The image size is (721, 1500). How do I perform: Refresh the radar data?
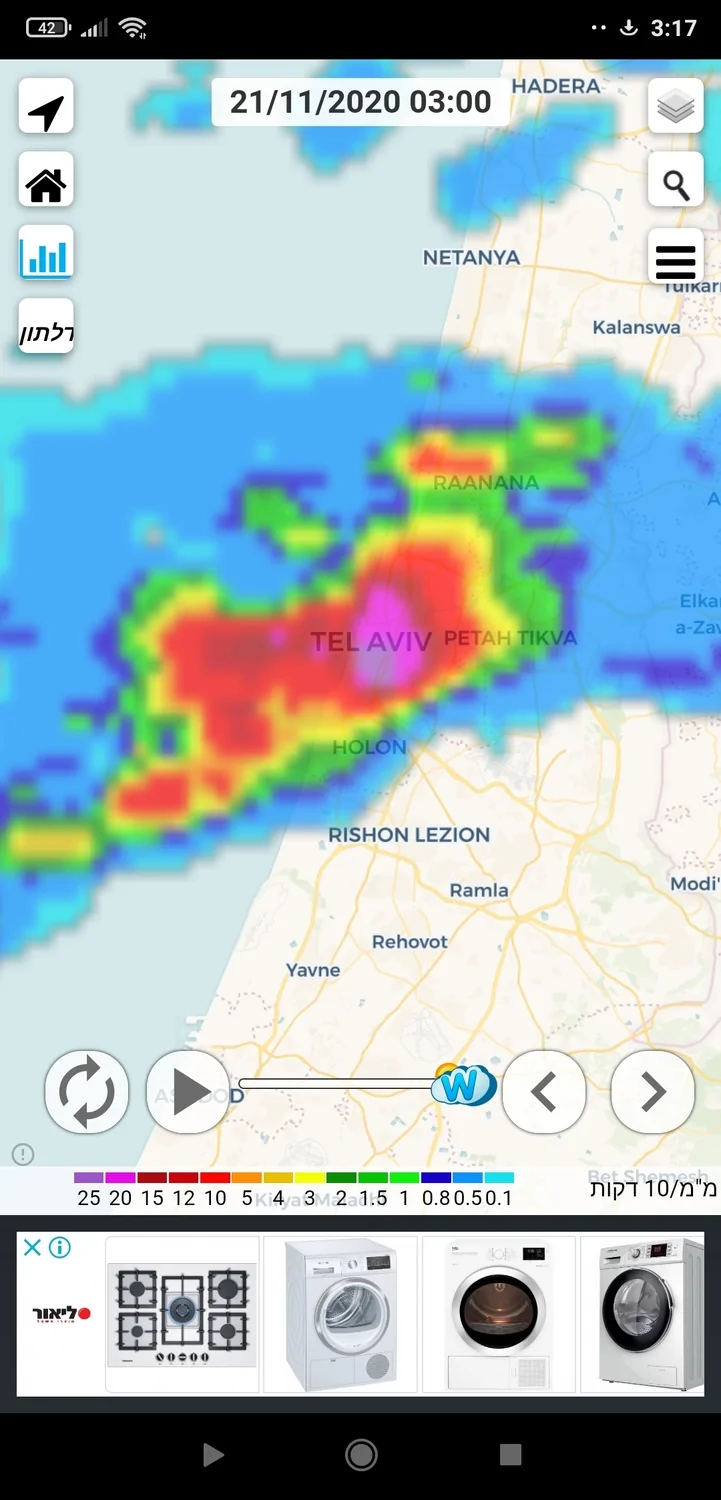click(87, 1091)
